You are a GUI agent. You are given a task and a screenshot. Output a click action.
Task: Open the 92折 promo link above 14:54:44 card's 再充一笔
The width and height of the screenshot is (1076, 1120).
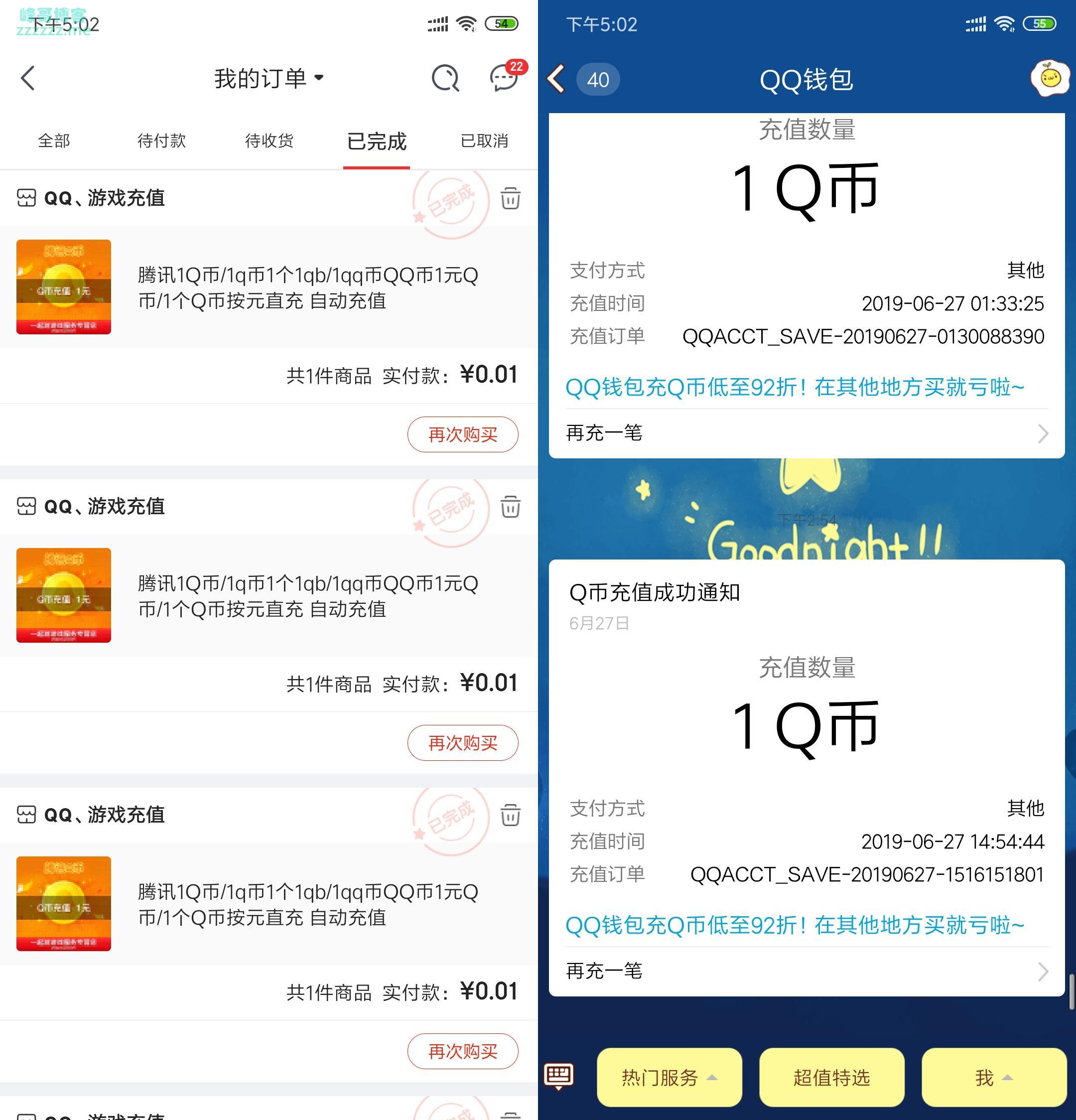tap(794, 925)
